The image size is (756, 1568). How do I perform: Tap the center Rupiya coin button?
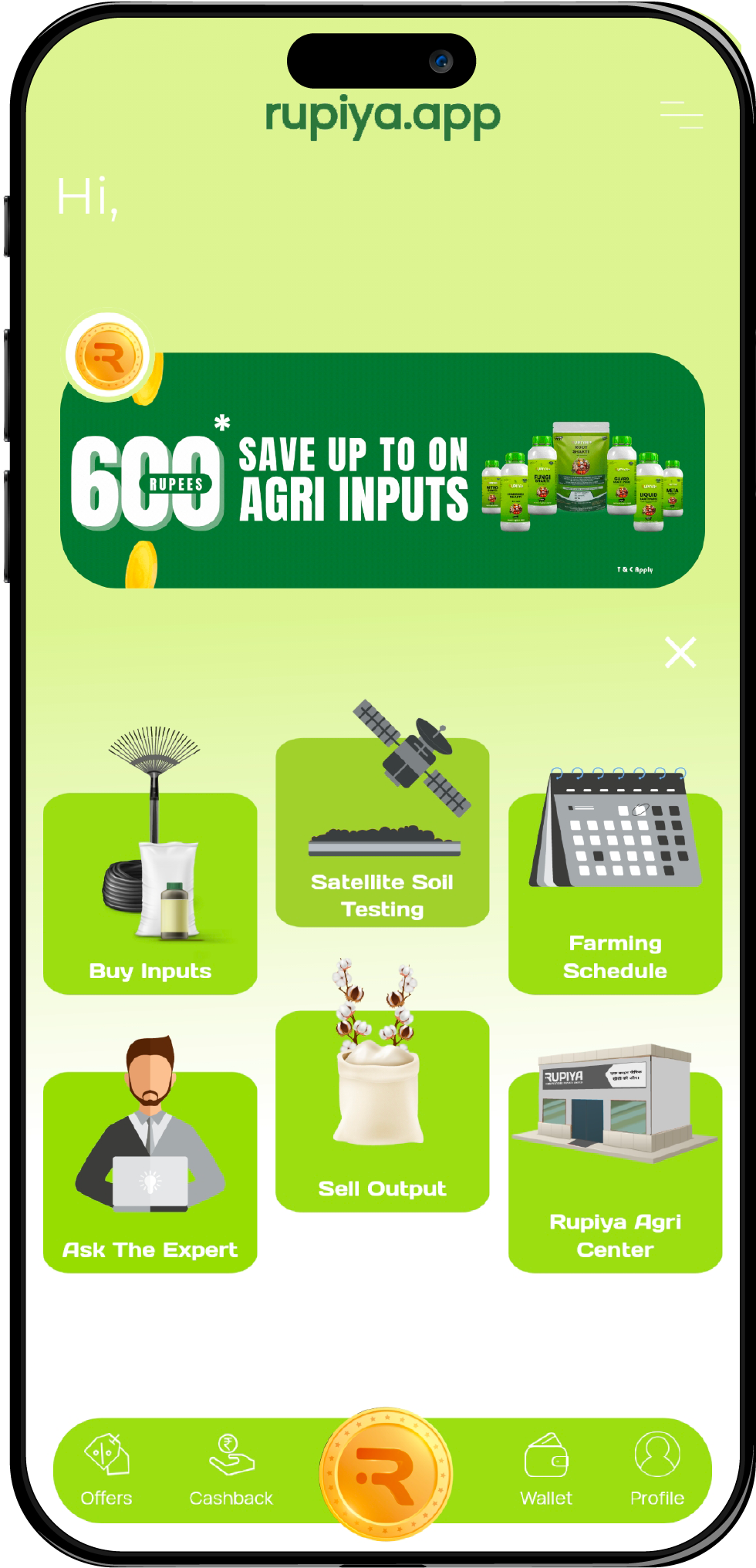[386, 1475]
